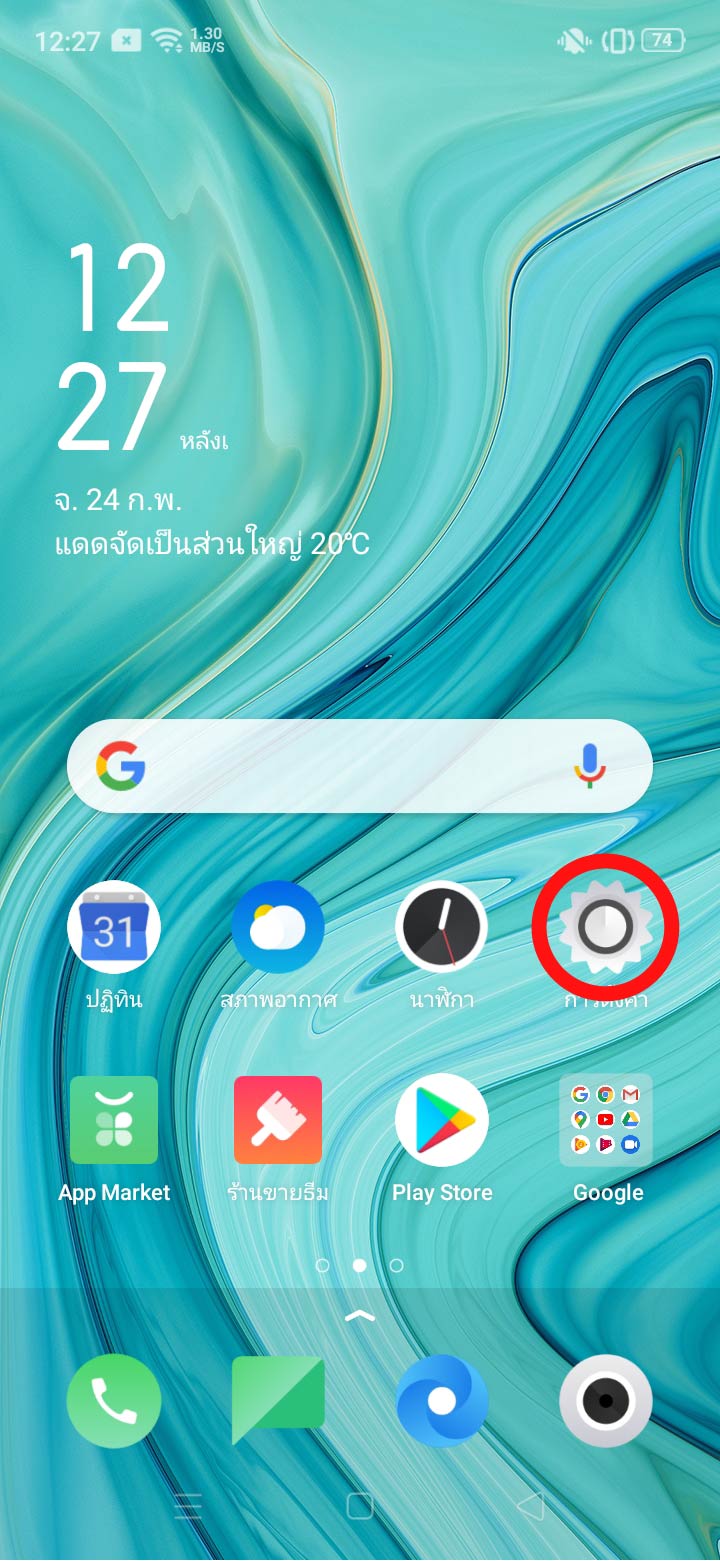Start Google voice search with the microphone
Viewport: 720px width, 1561px height.
coord(590,766)
